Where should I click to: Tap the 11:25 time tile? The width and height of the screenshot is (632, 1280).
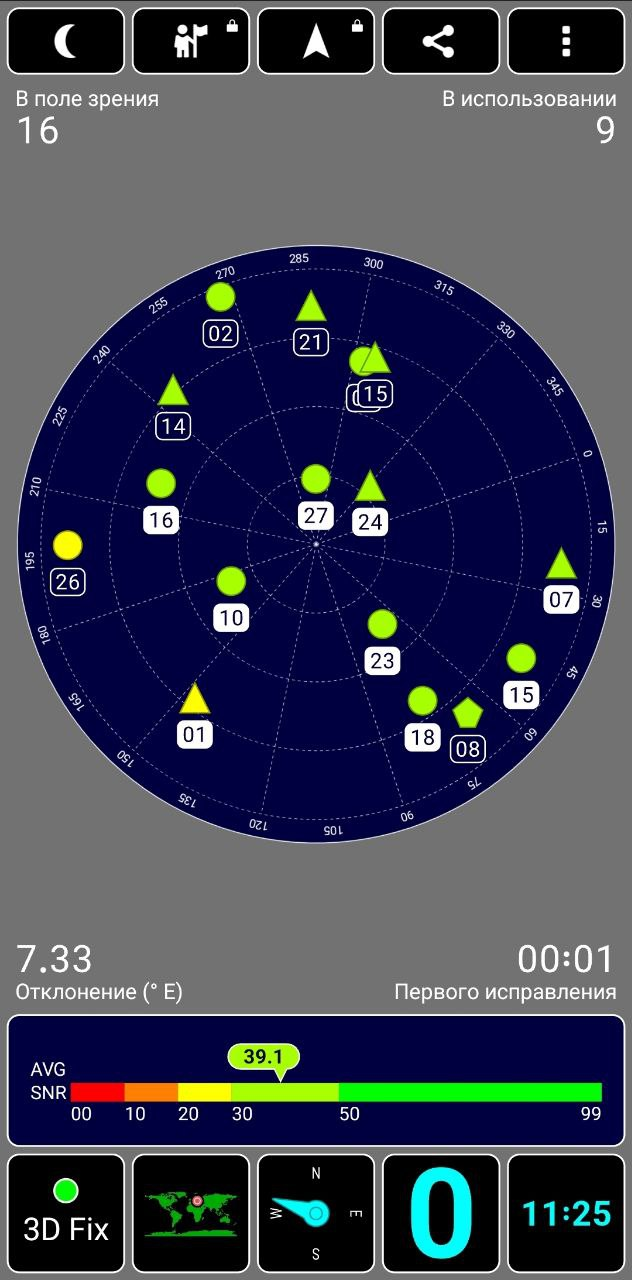[x=566, y=1214]
